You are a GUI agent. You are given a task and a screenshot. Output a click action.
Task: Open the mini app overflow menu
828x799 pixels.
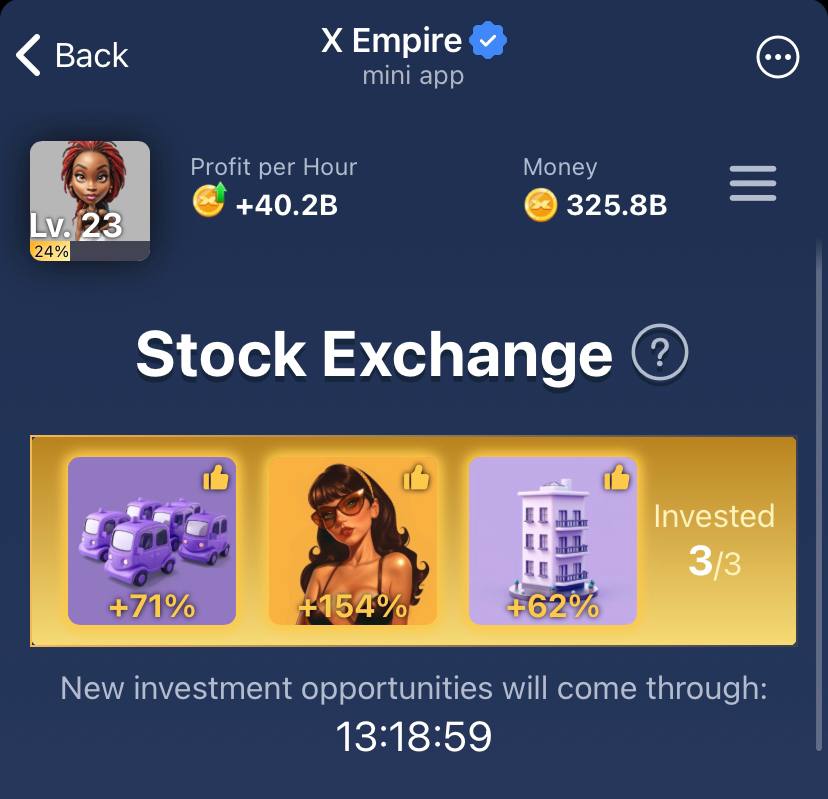[x=777, y=57]
